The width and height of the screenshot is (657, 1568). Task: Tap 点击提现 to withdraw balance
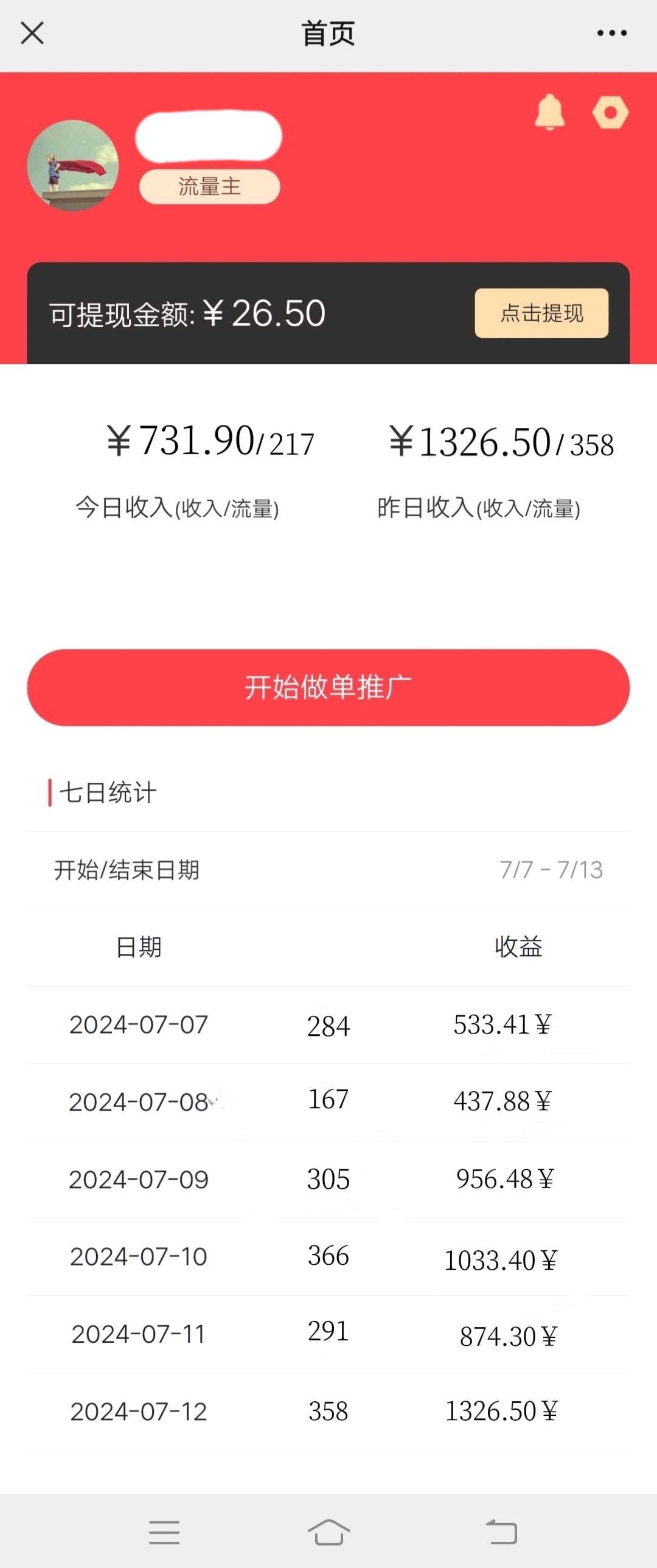coord(541,313)
